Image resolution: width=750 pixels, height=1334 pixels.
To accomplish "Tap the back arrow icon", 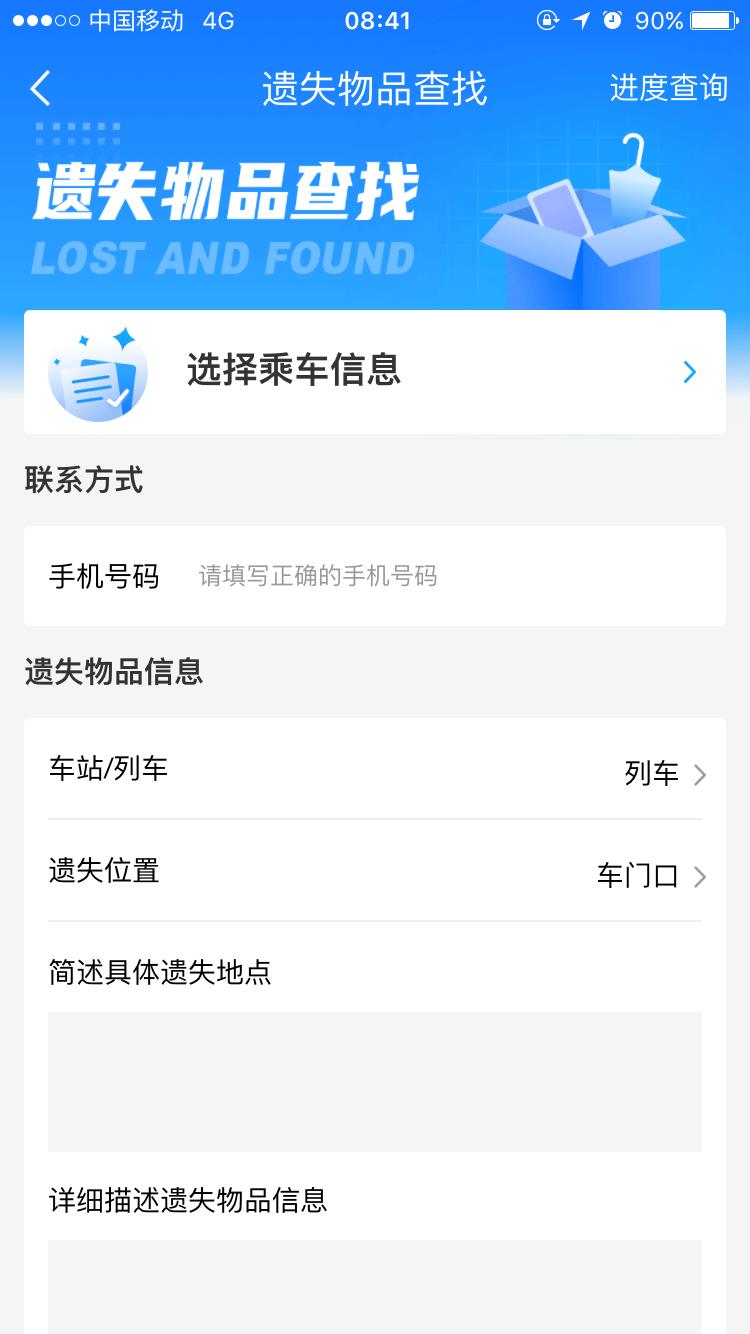I will 40,89.
